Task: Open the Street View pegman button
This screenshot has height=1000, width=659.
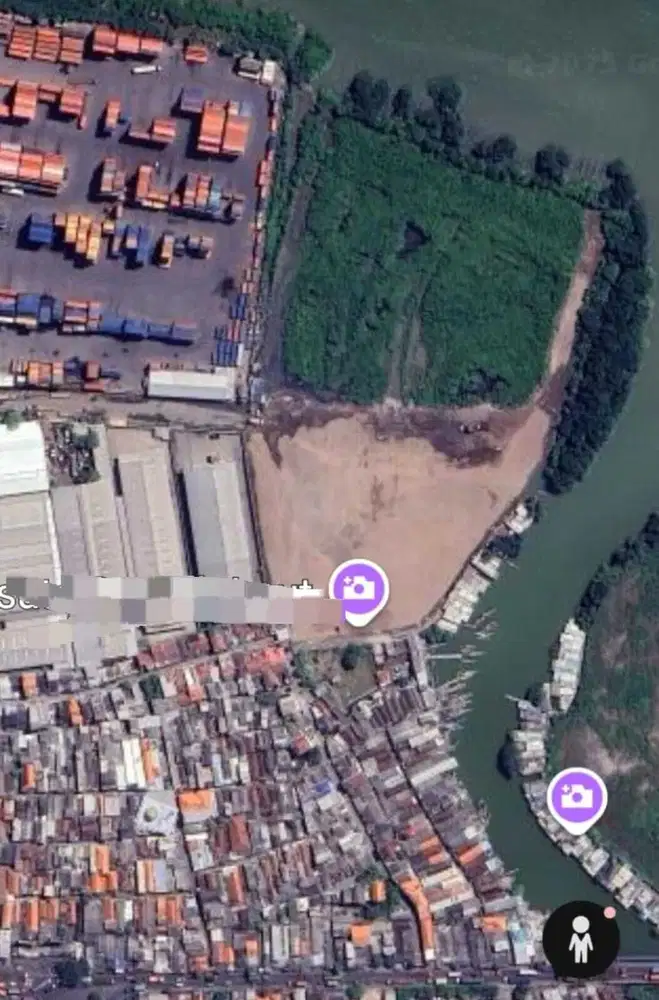Action: (x=581, y=940)
